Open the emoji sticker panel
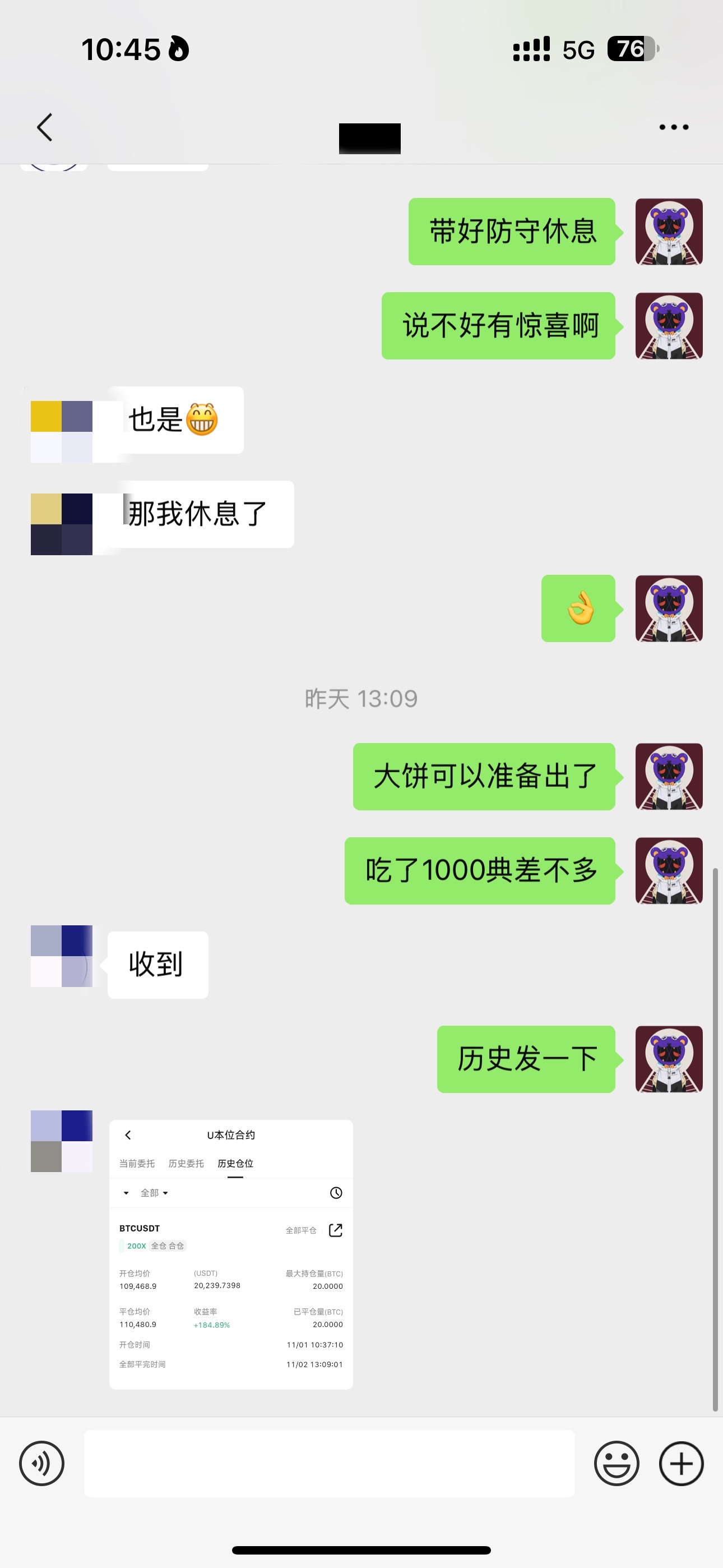The image size is (723, 1568). pyautogui.click(x=617, y=1463)
